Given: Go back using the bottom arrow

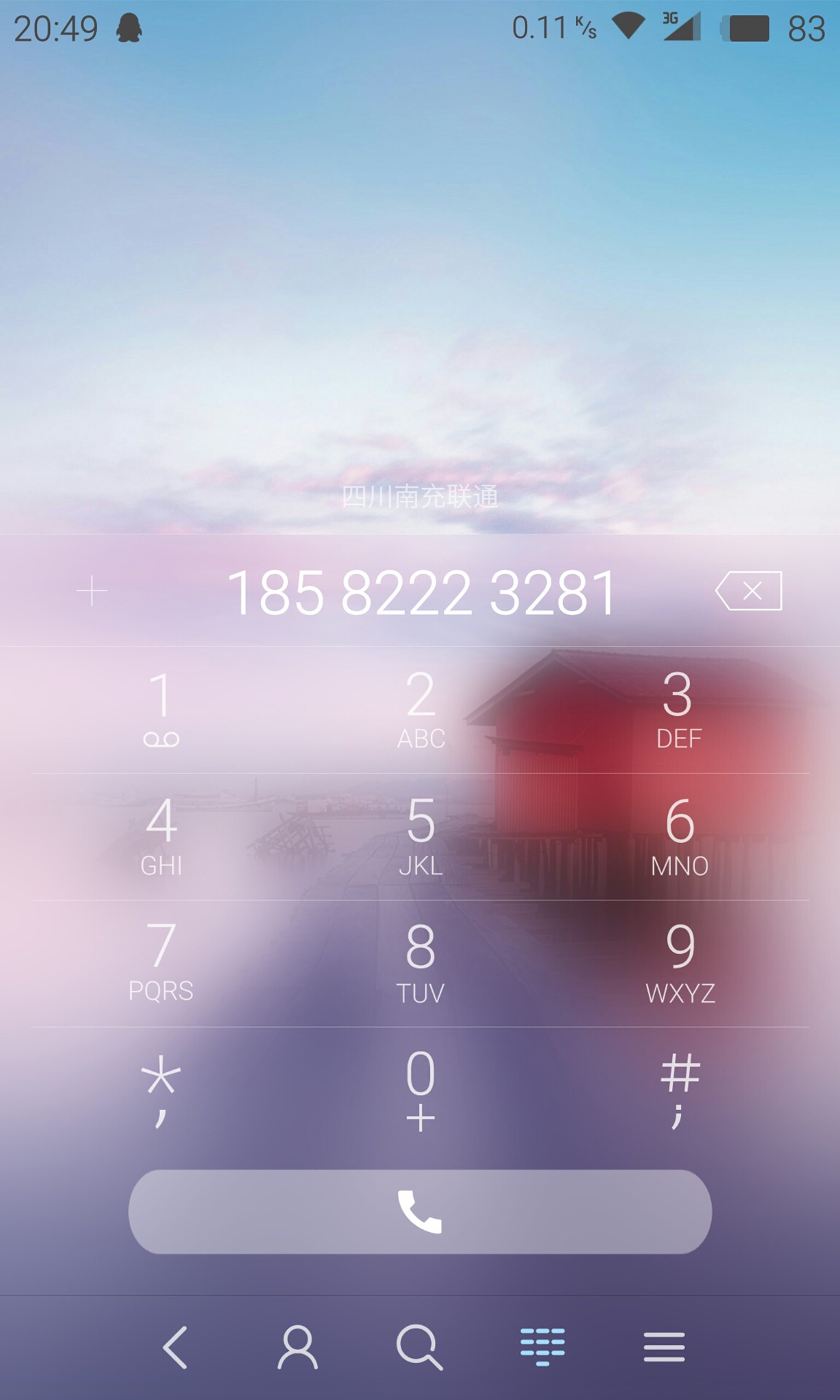Looking at the screenshot, I should coord(175,1347).
